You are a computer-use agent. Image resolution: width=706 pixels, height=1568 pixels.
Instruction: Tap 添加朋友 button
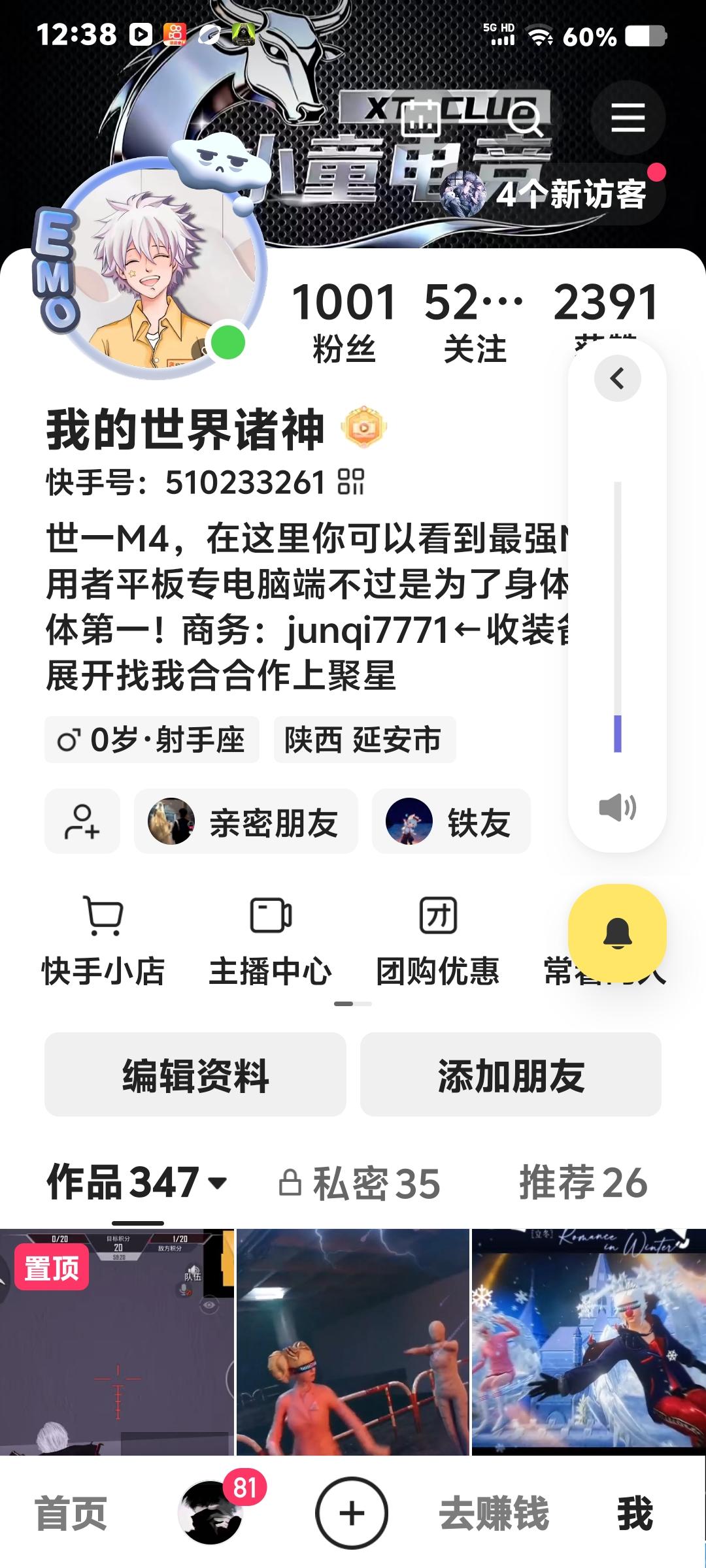point(511,1075)
